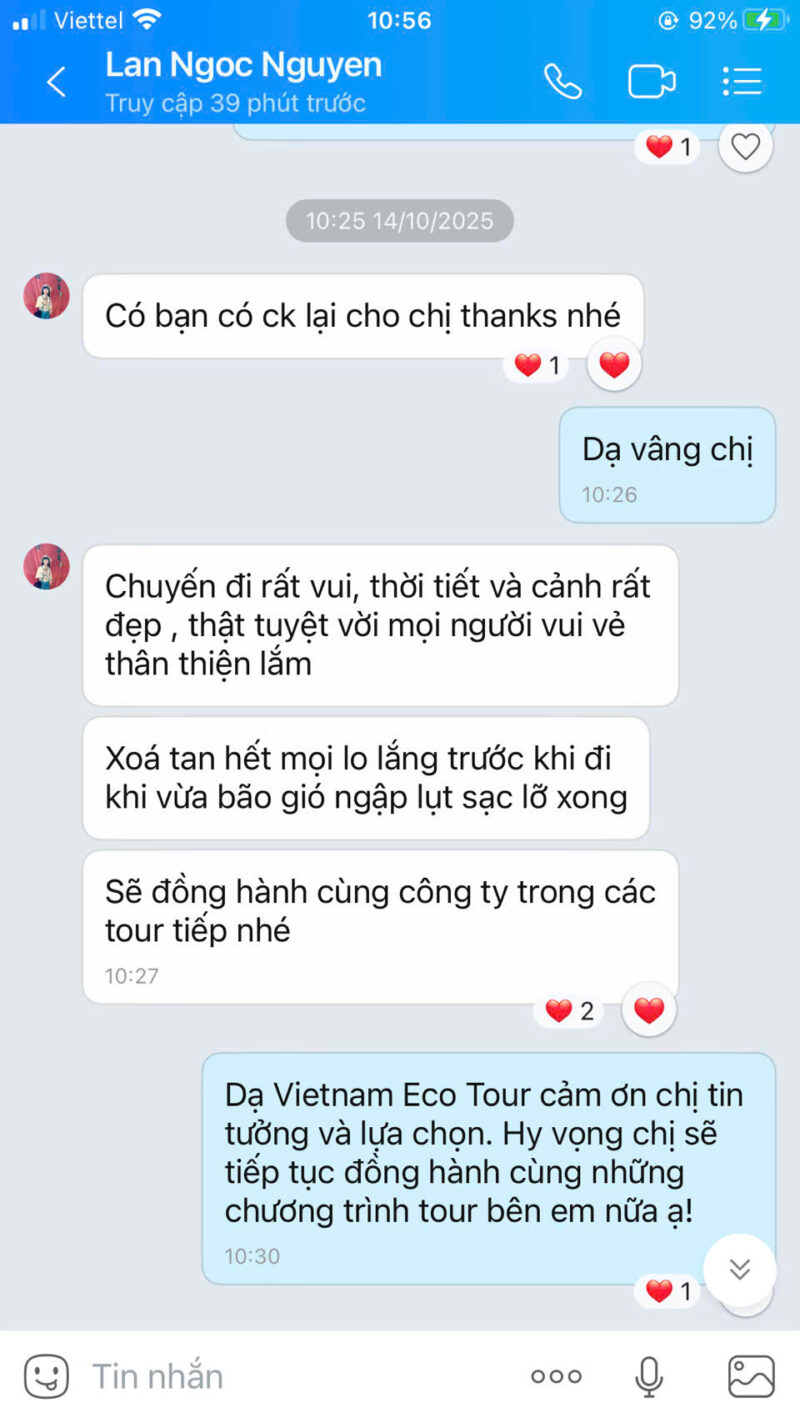This screenshot has height=1423, width=800.
Task: Focus the "Tin nhắn" message field
Action: (300, 1376)
